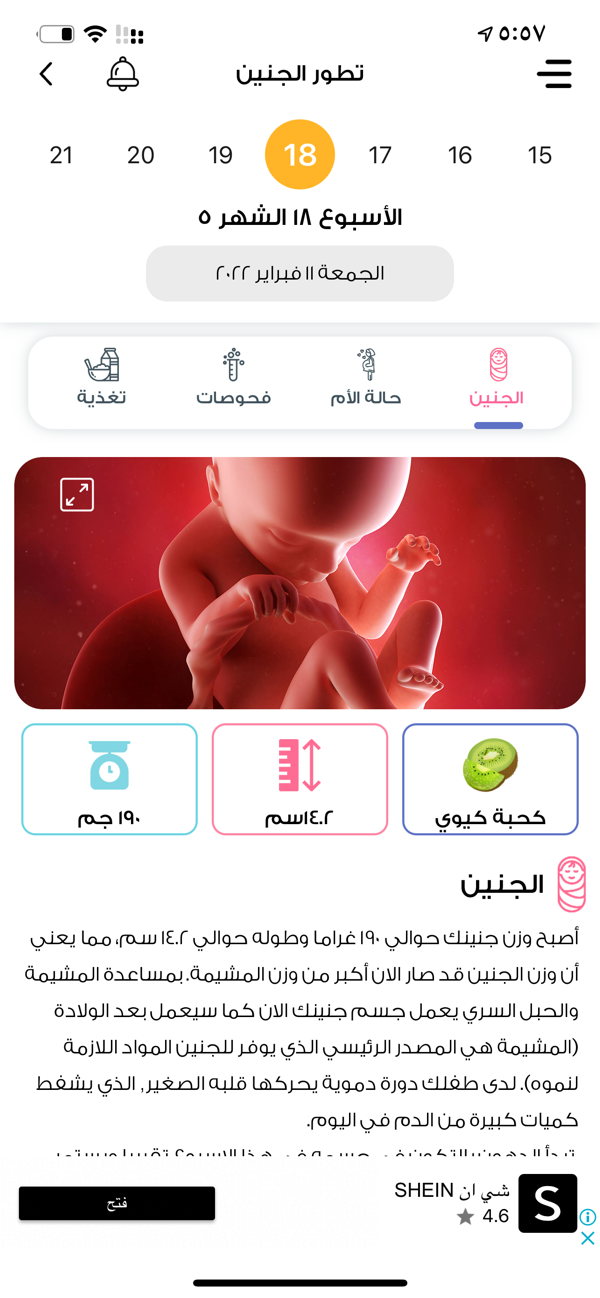Close the SHEIN ad banner
The image size is (600, 1298).
[588, 1238]
